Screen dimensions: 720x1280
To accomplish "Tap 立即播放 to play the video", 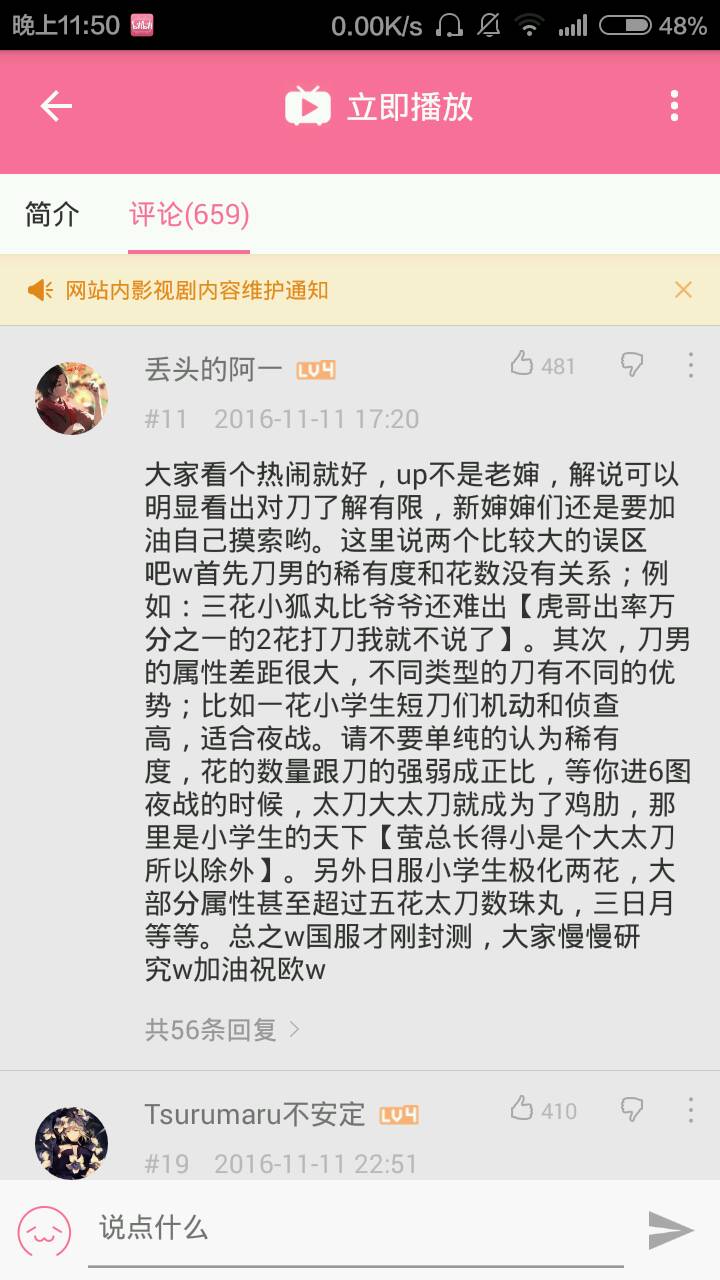I will (x=380, y=106).
